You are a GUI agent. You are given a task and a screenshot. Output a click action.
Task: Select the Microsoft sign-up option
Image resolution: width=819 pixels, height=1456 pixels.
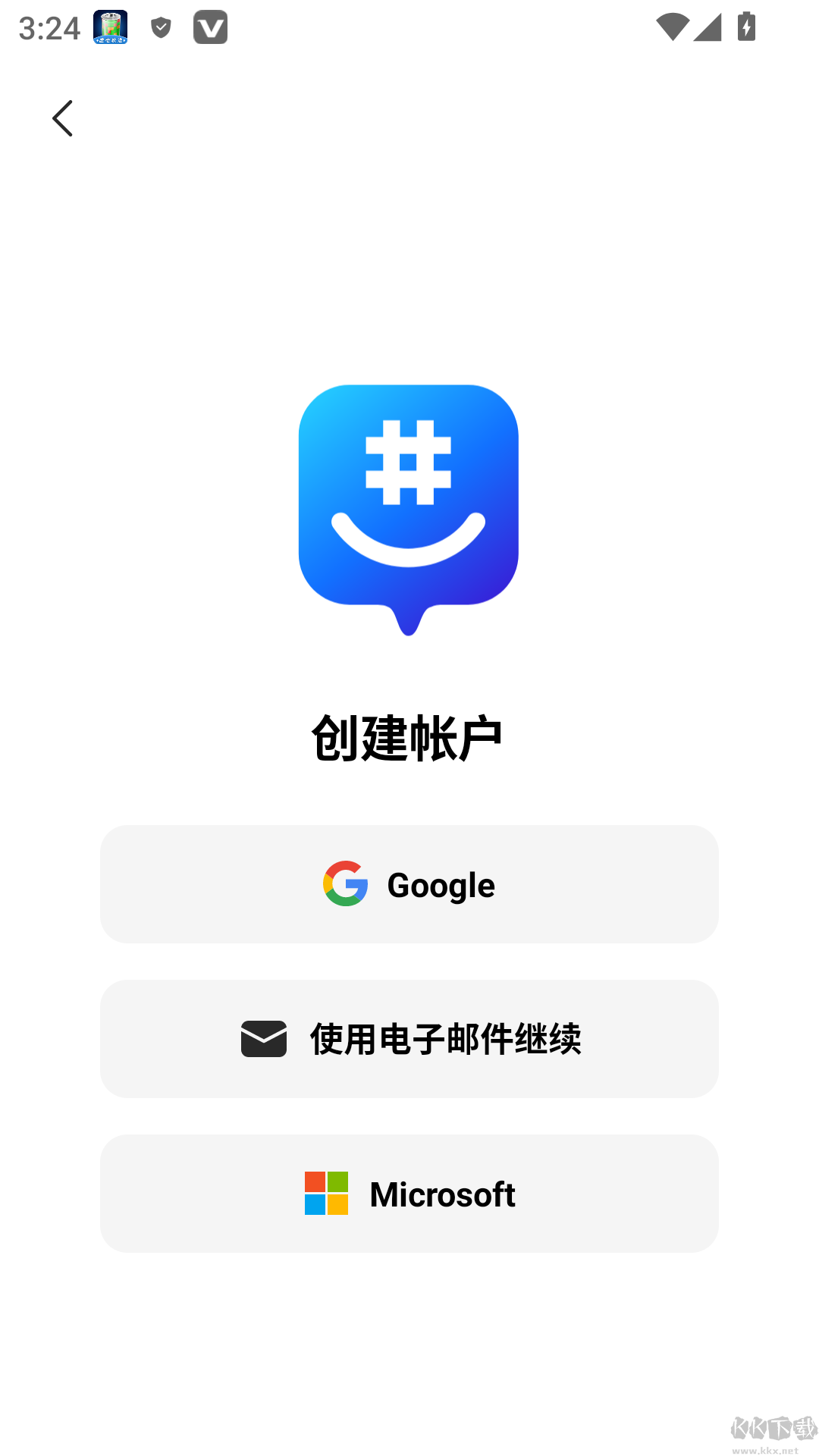pos(409,1193)
